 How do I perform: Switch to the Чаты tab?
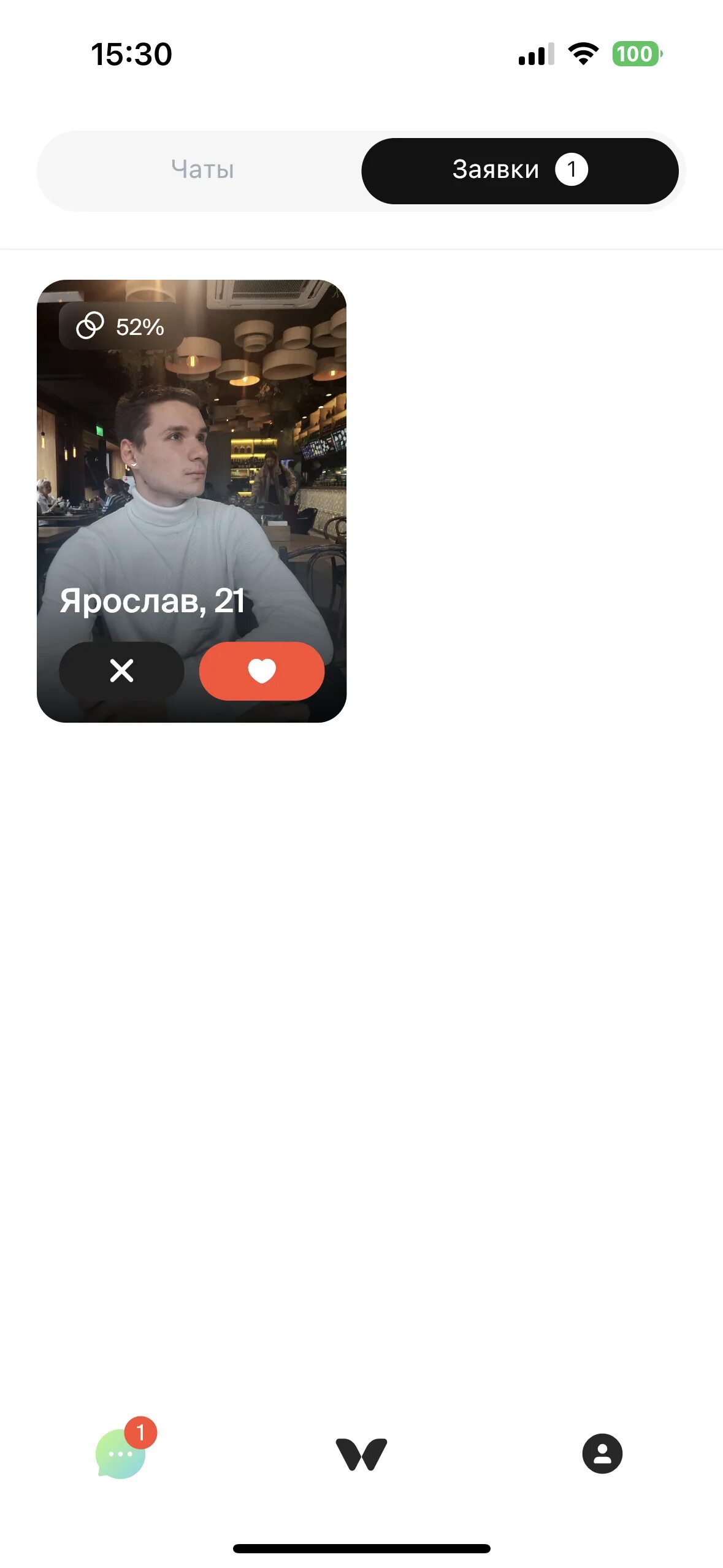pyautogui.click(x=202, y=170)
